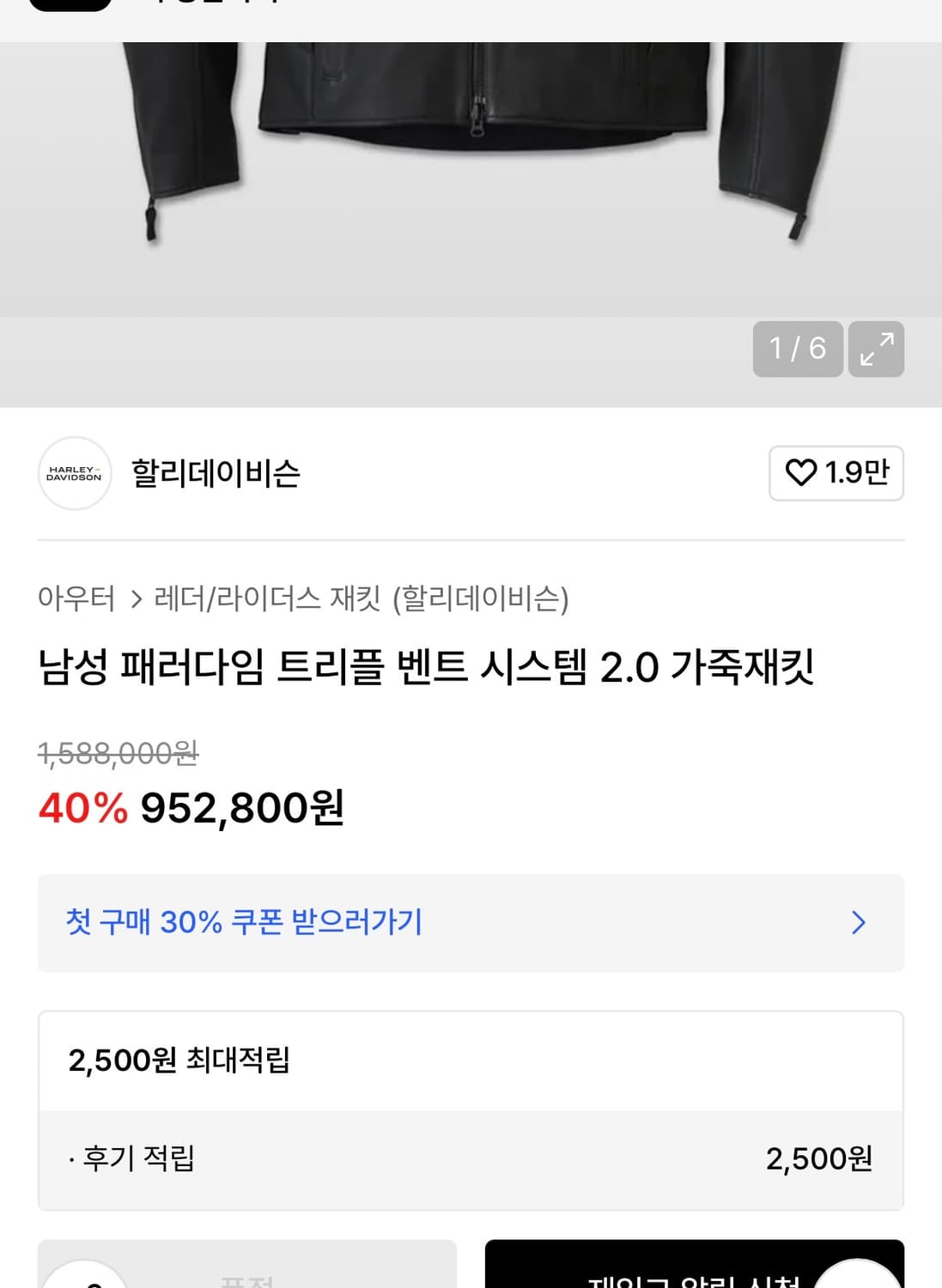Navigate to the 아우터 category breadcrumb
Screen dimensions: 942x1288
point(77,600)
